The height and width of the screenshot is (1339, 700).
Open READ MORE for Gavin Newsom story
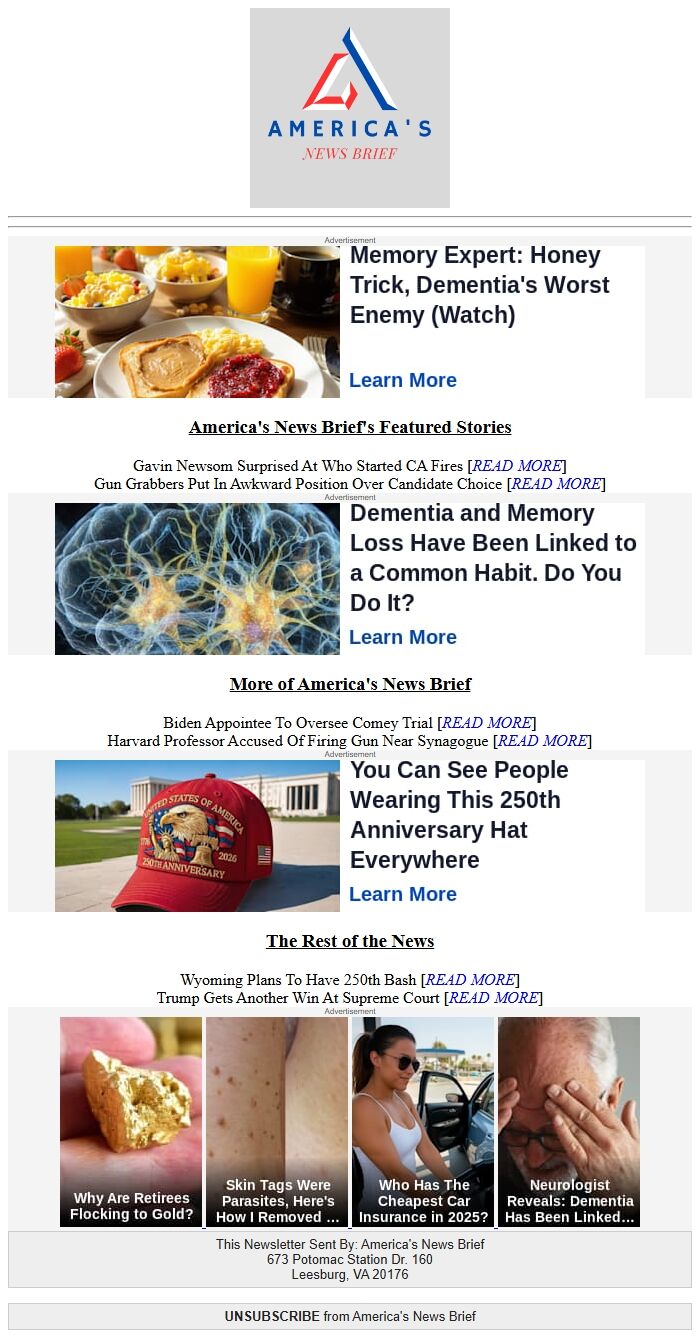click(x=517, y=466)
